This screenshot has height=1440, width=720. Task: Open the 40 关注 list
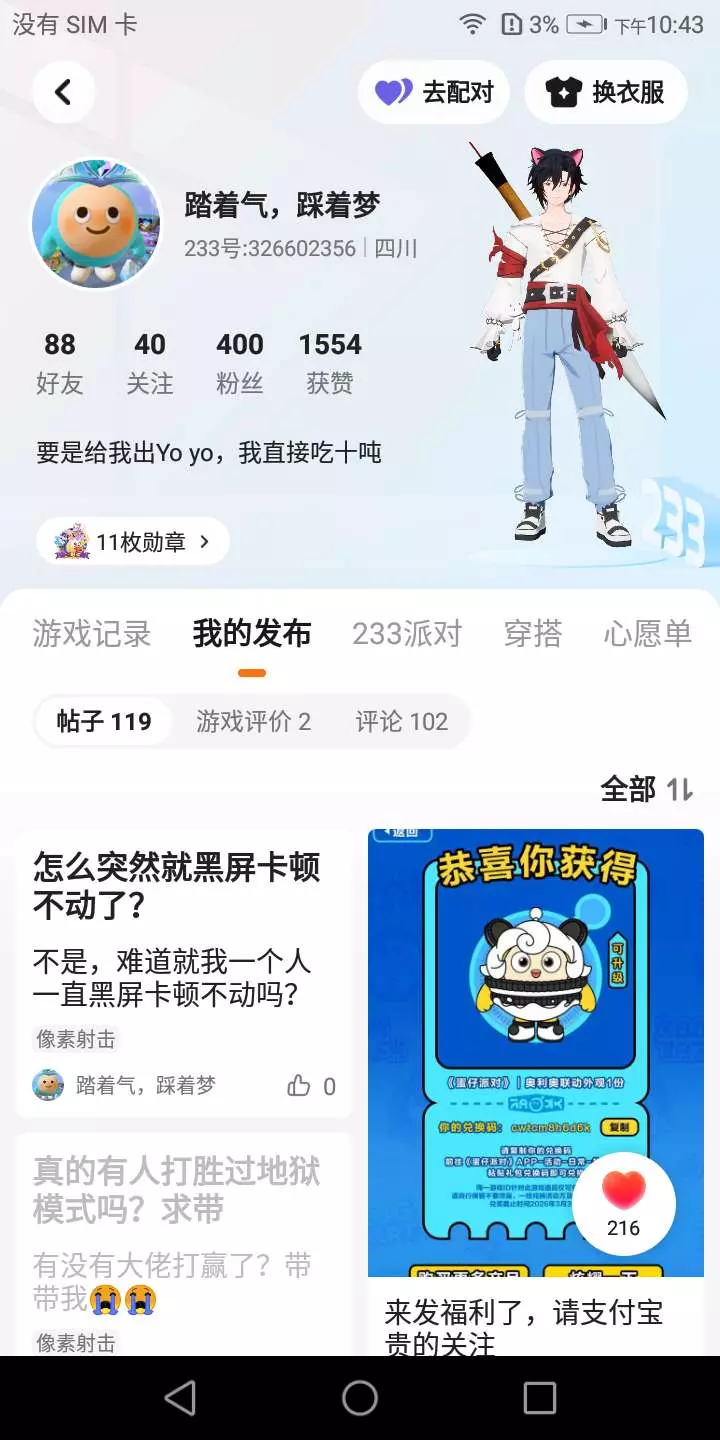pyautogui.click(x=150, y=363)
